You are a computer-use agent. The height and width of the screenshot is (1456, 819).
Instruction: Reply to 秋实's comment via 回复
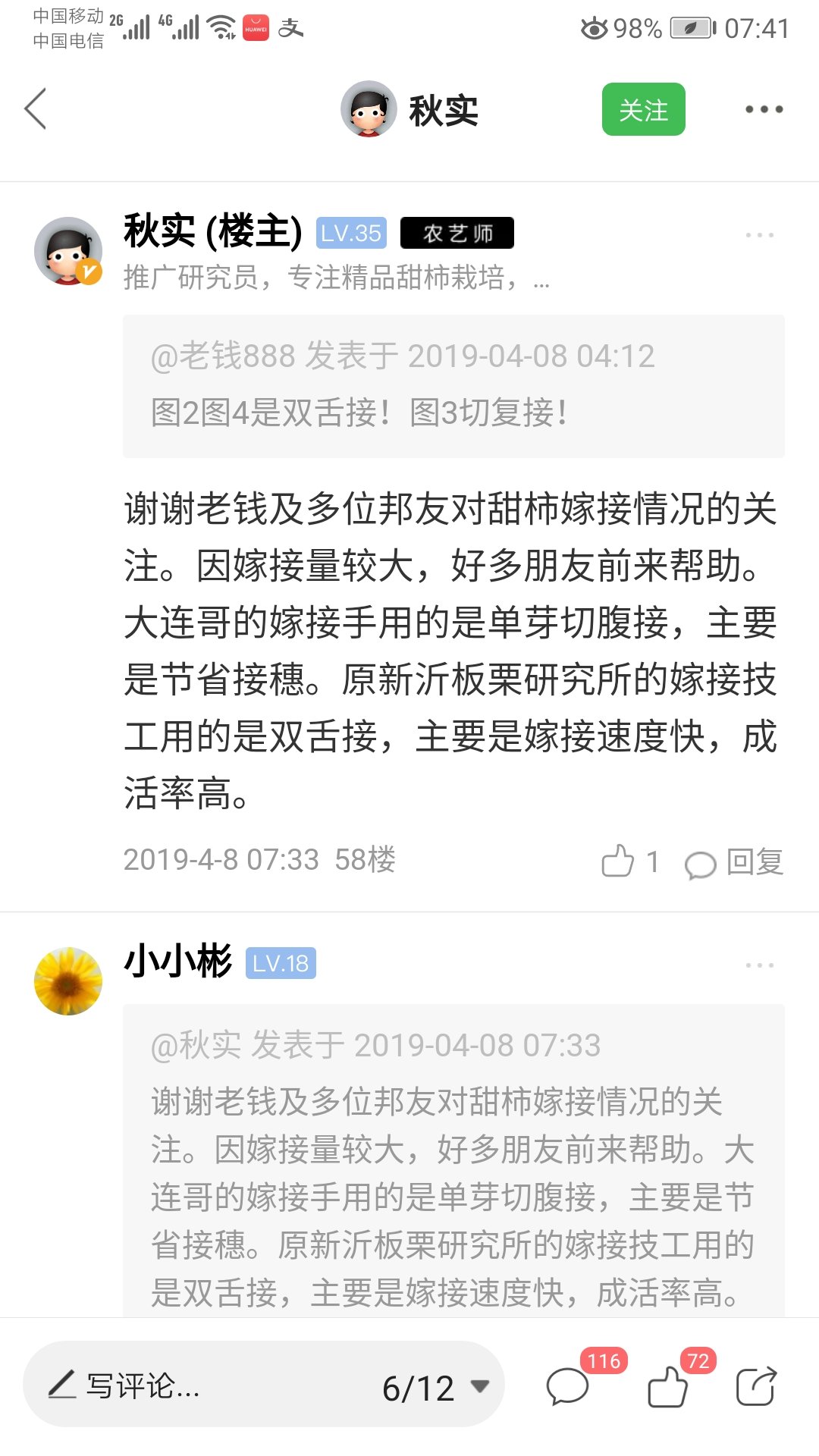coord(734,861)
